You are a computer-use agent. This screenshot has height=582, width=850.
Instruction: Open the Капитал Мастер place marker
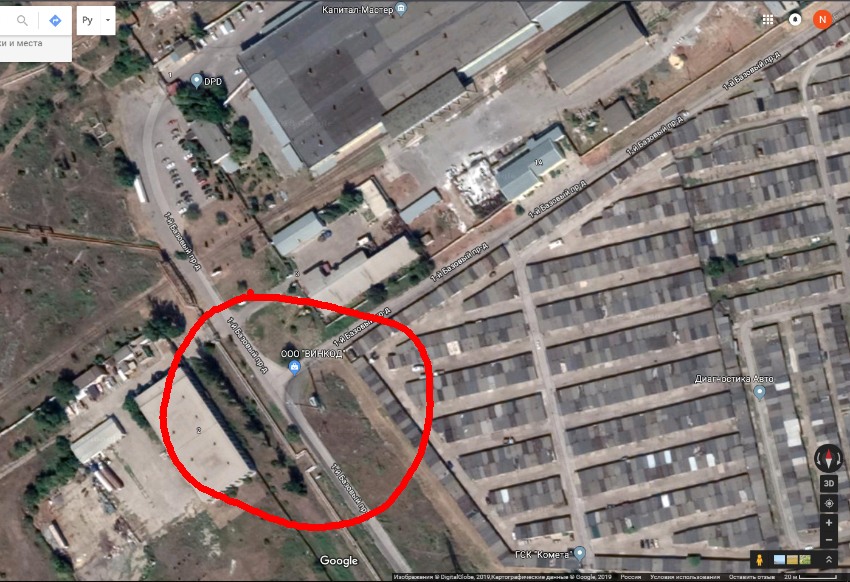pyautogui.click(x=401, y=9)
